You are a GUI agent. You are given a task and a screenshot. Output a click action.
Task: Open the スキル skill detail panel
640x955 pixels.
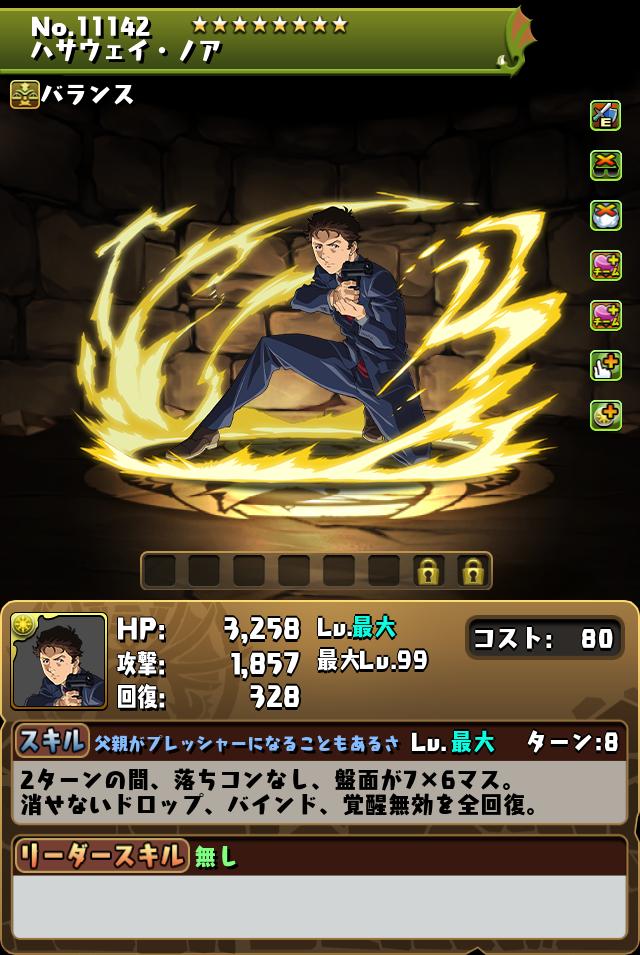51,741
